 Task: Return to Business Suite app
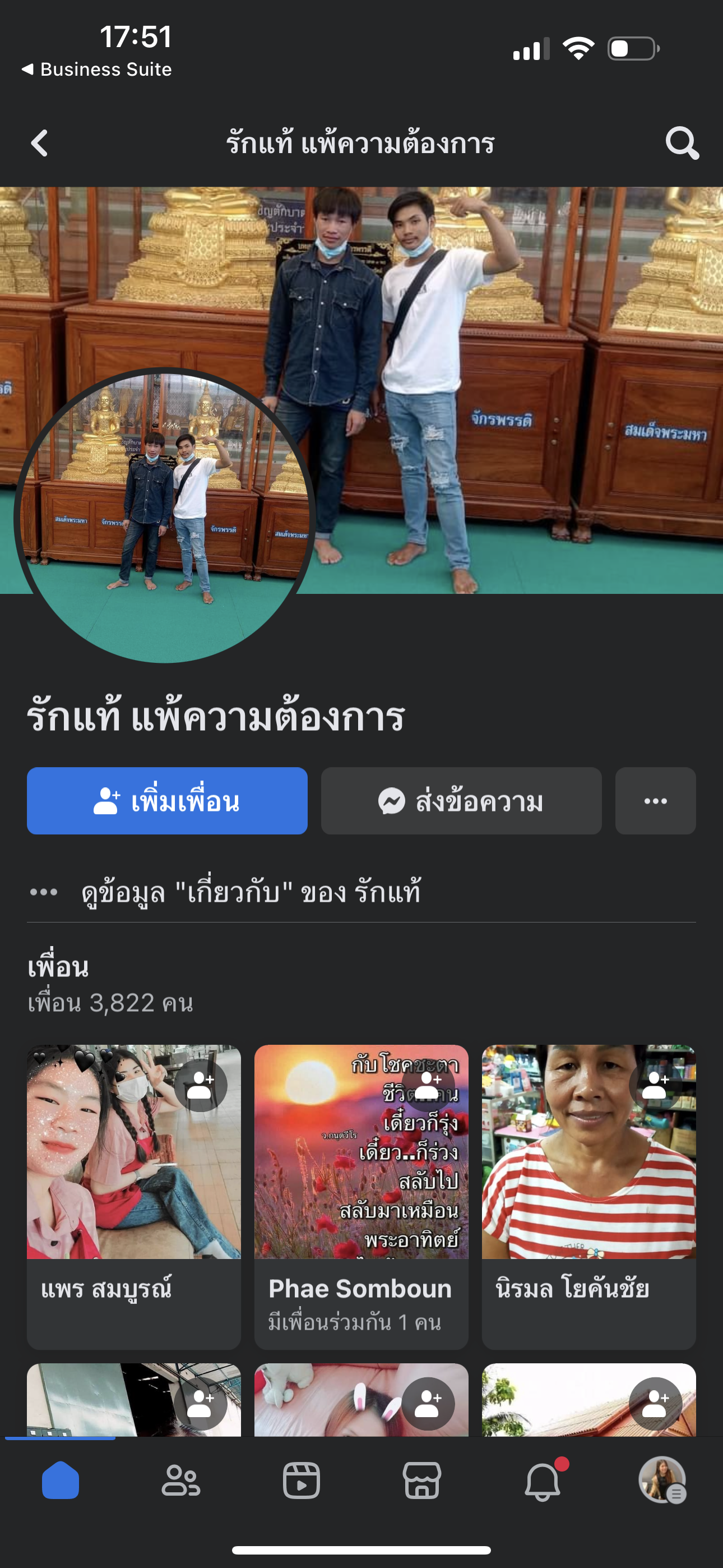tap(98, 70)
